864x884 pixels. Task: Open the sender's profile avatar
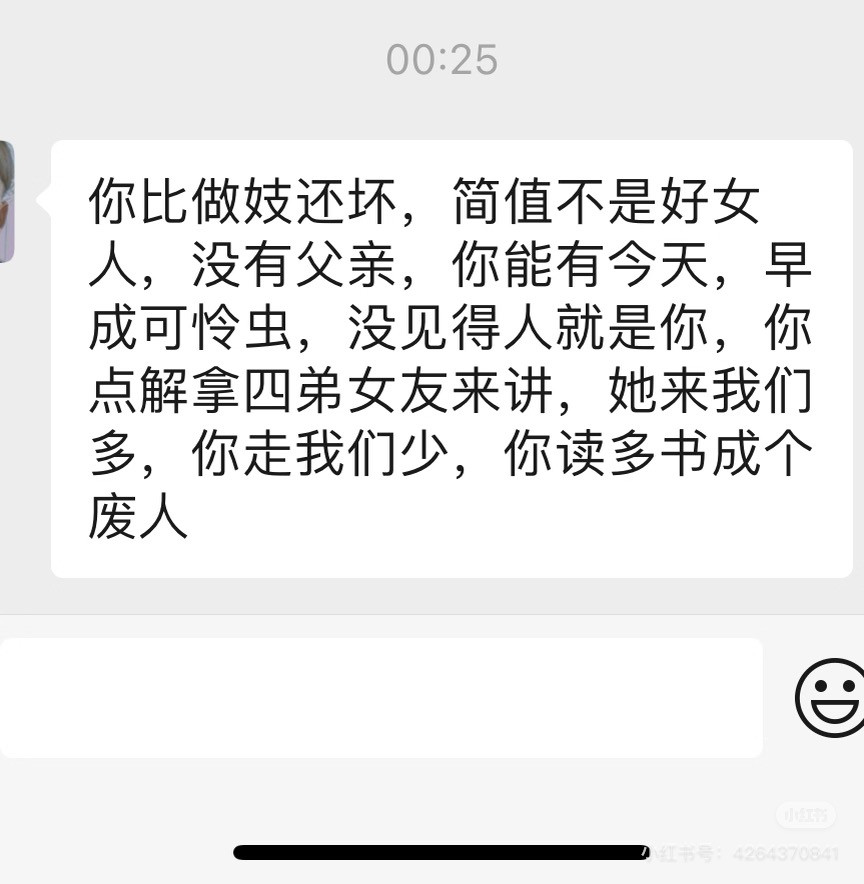7,202
